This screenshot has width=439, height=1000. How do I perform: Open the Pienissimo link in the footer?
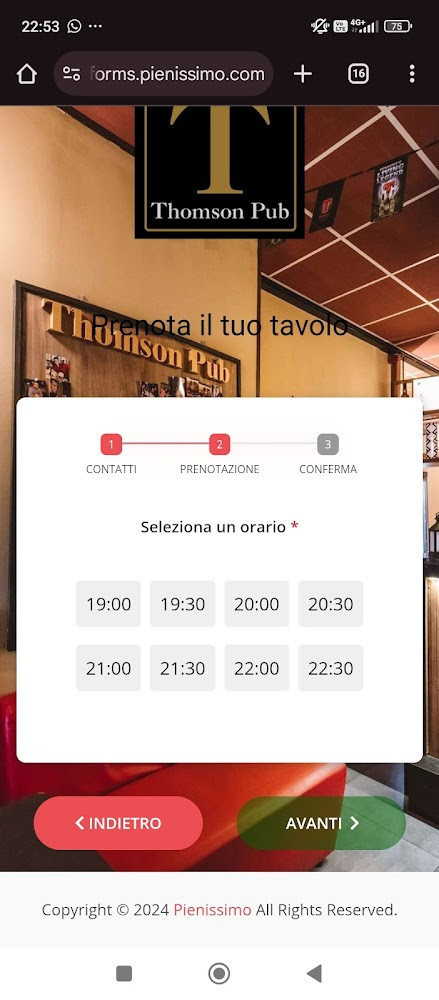click(x=212, y=909)
